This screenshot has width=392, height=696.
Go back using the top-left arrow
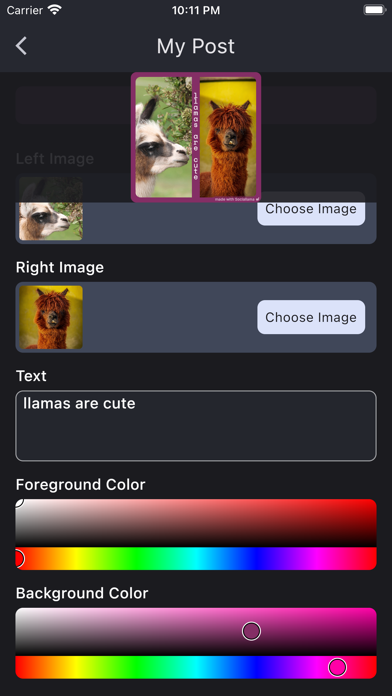pos(21,46)
